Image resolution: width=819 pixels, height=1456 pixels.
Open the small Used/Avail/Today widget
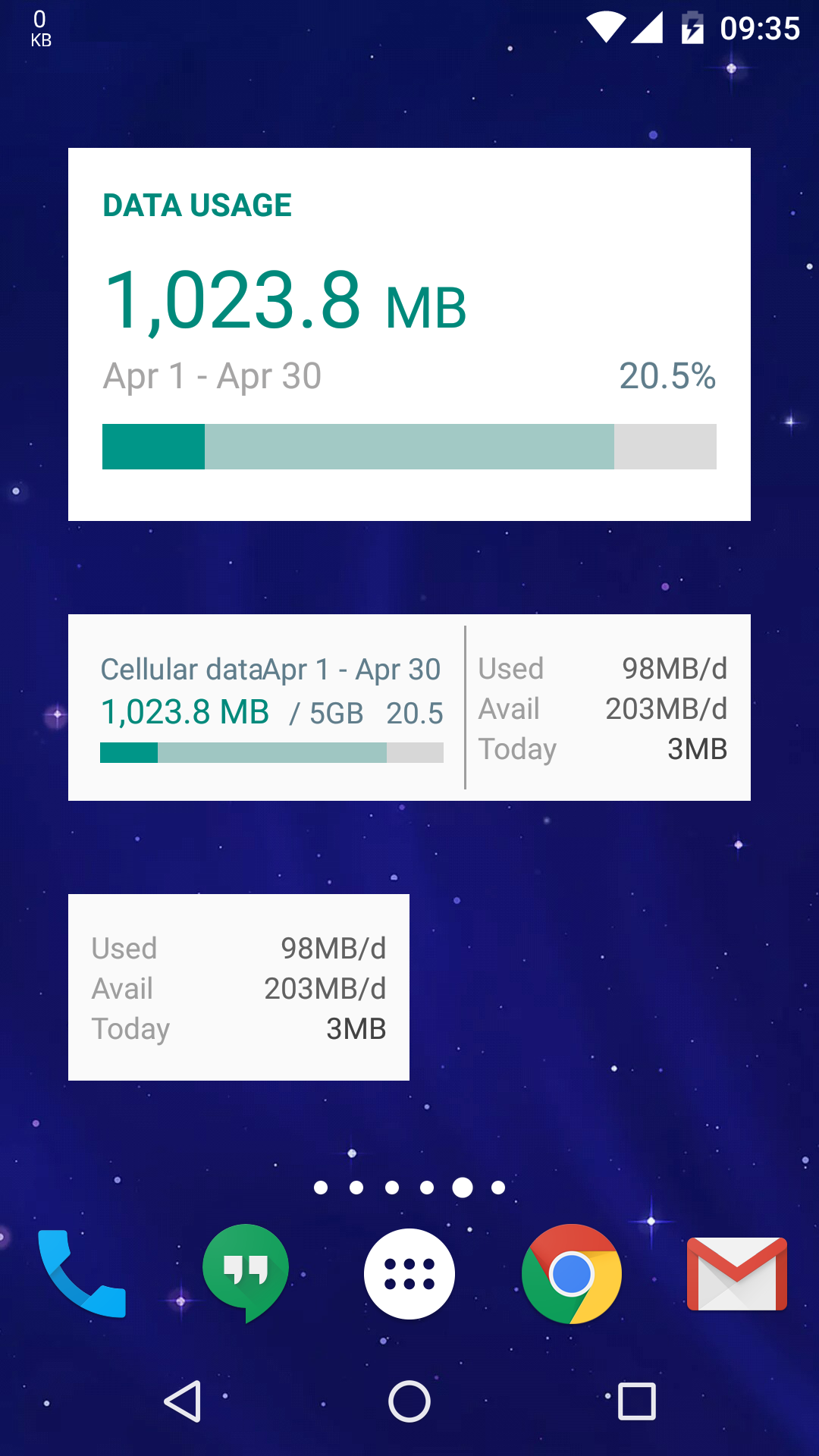point(239,987)
